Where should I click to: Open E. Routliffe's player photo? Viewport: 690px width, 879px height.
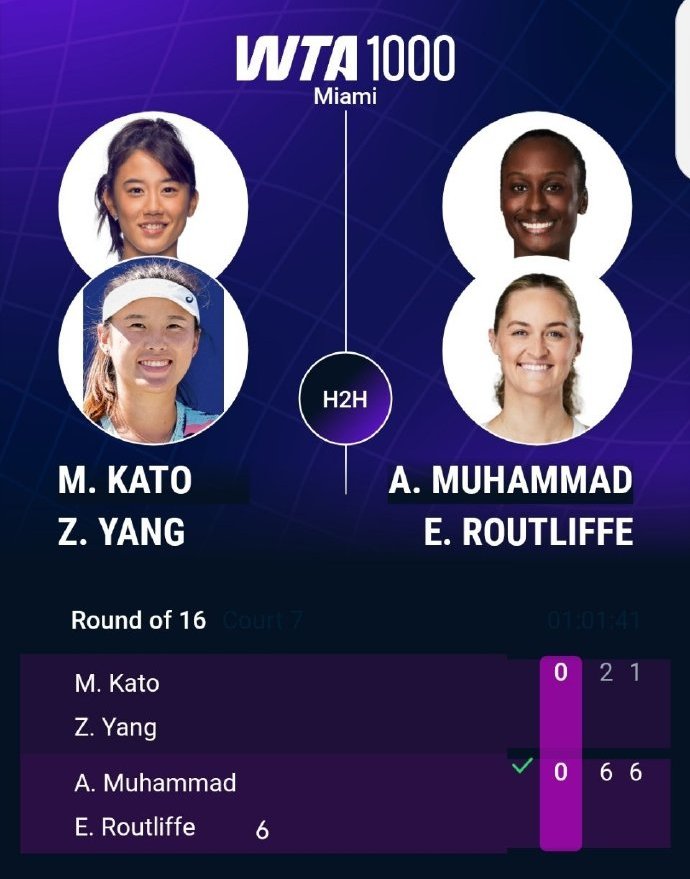pos(536,355)
